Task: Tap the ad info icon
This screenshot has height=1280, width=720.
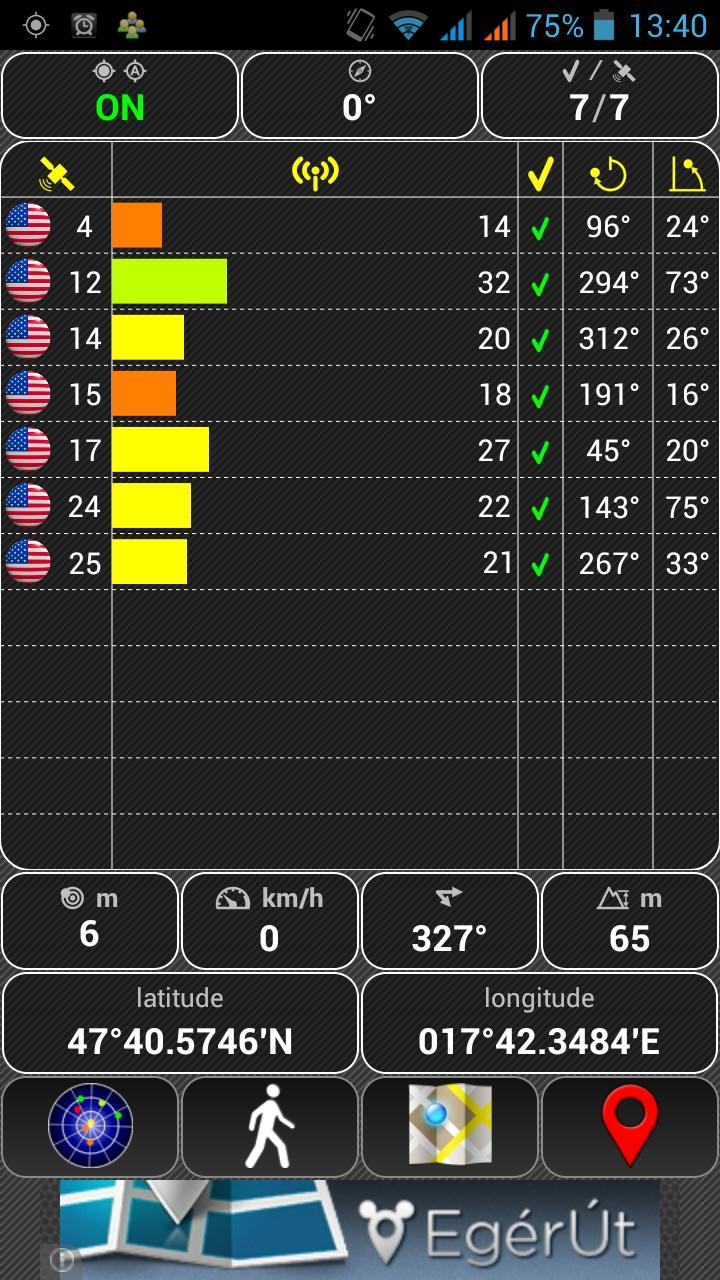Action: tap(61, 1261)
